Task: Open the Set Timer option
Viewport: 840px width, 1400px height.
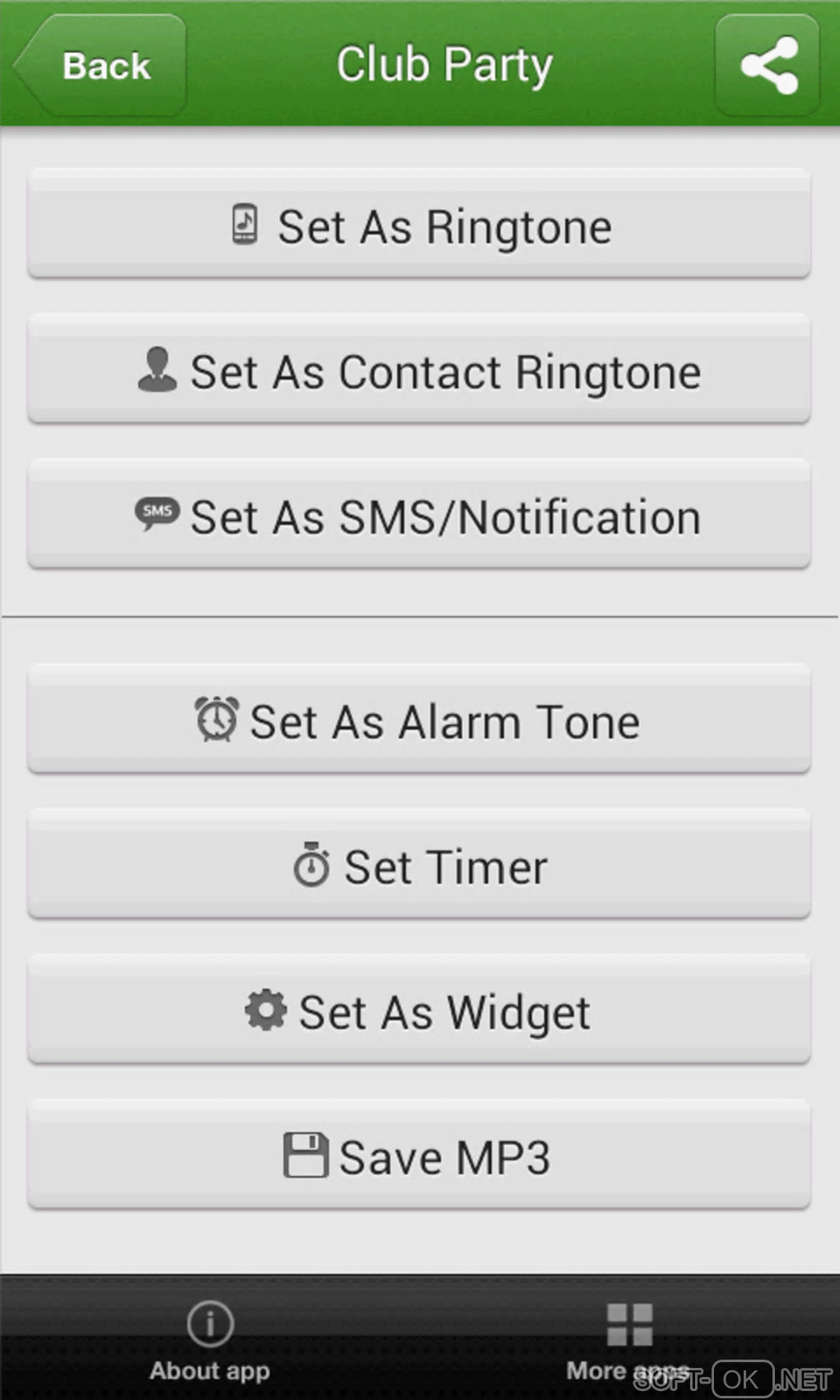Action: (x=419, y=866)
